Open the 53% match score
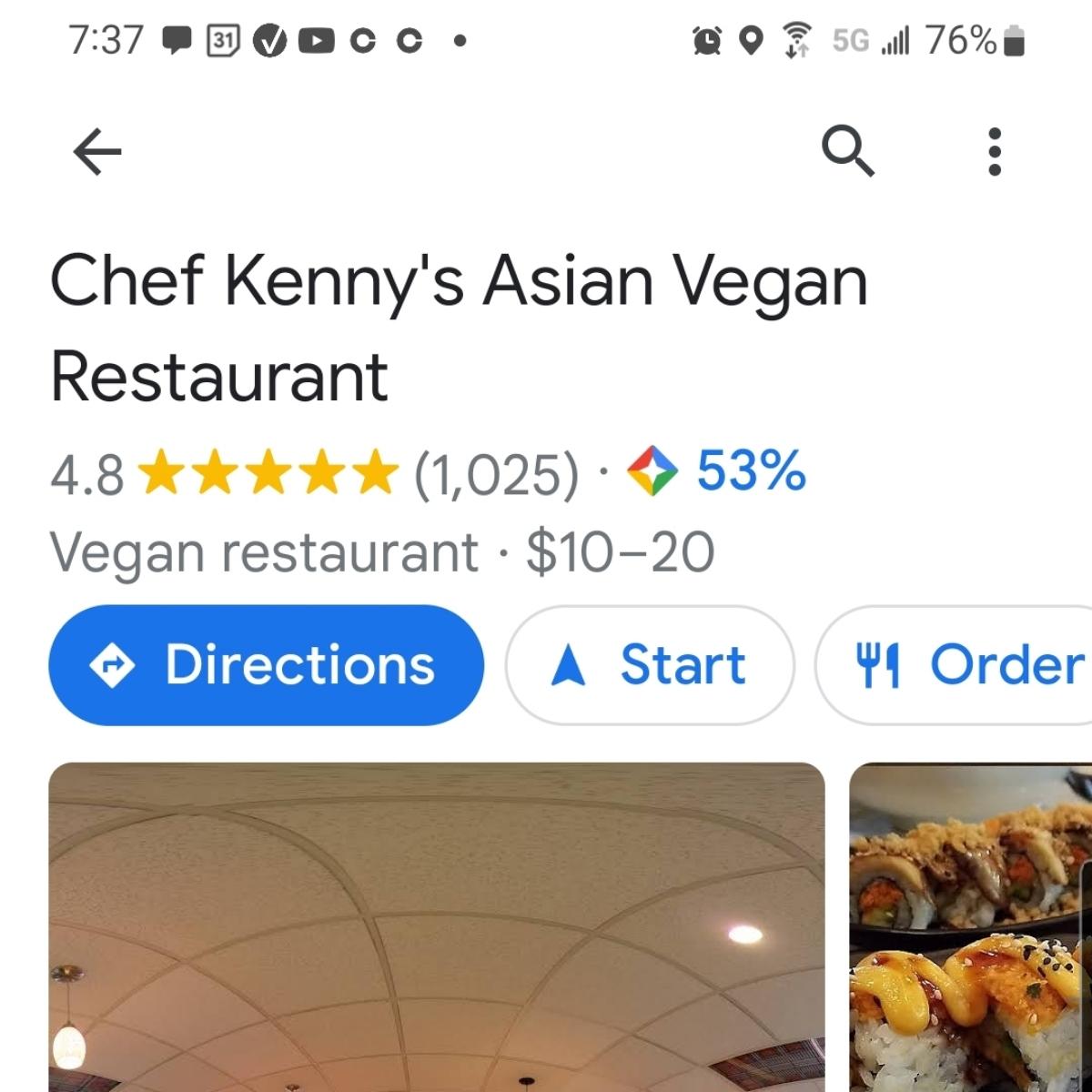The image size is (1092, 1092). coord(718,471)
